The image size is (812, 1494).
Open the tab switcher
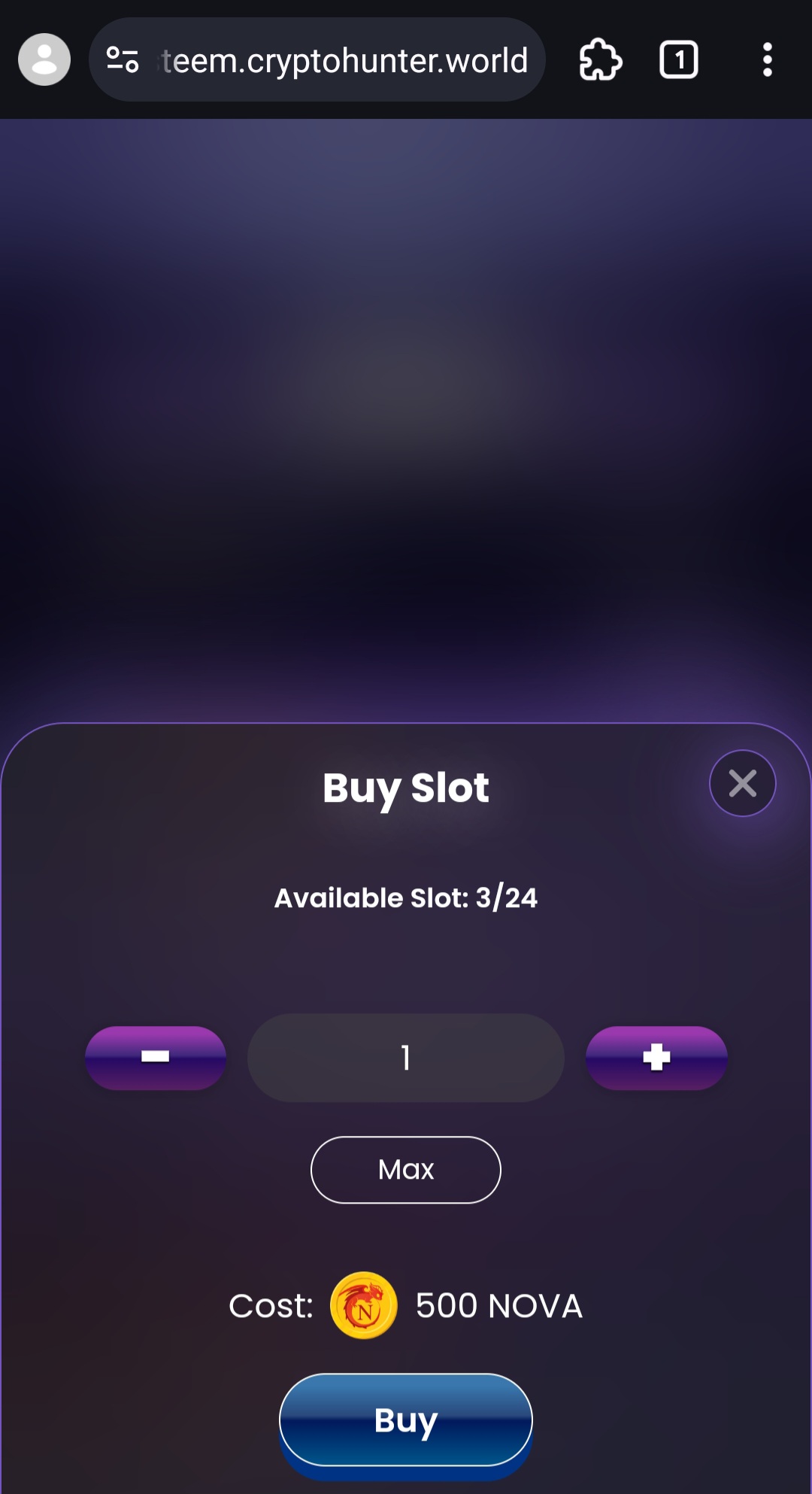(x=678, y=60)
